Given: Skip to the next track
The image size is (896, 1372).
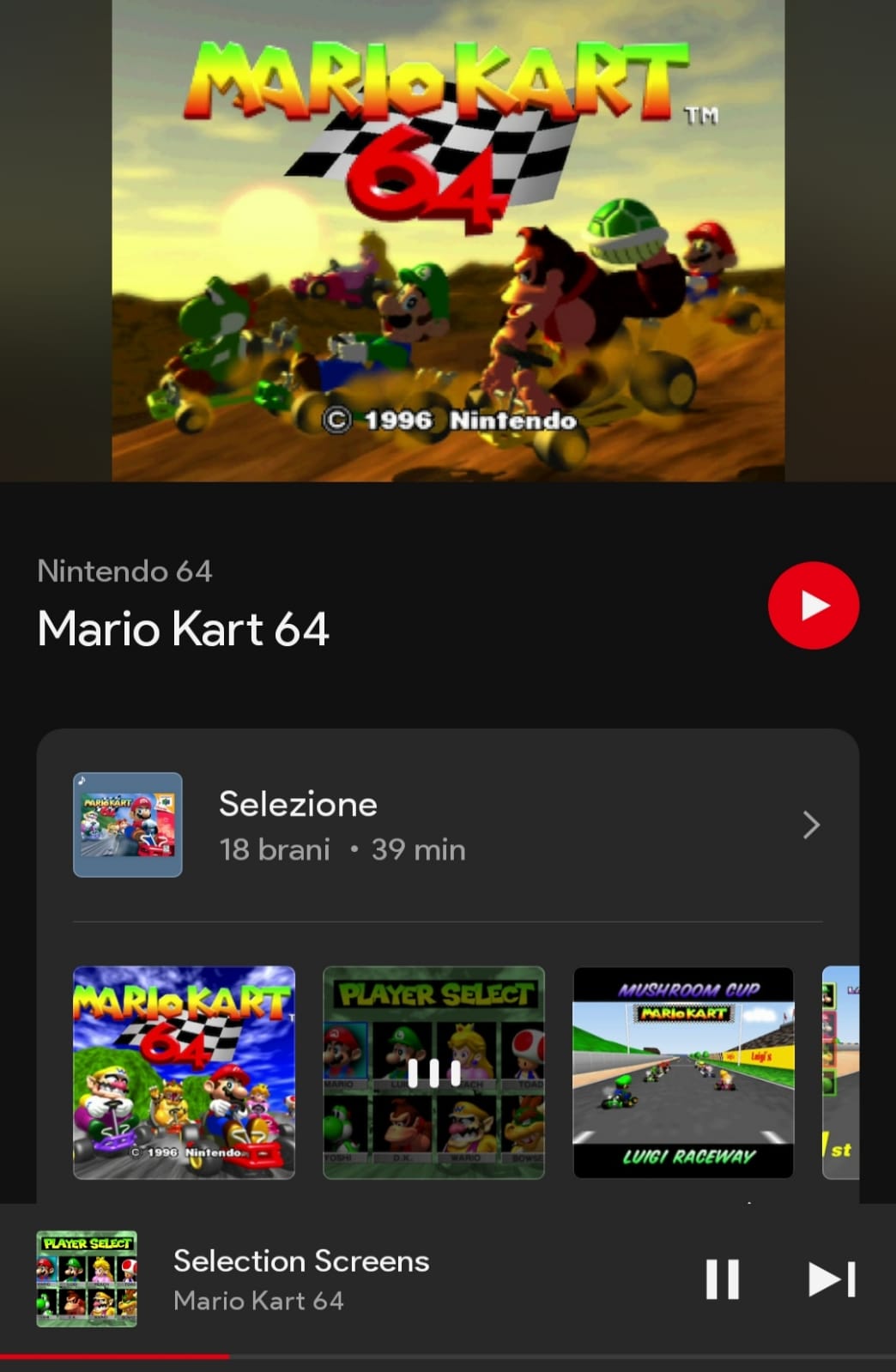Looking at the screenshot, I should 832,1279.
